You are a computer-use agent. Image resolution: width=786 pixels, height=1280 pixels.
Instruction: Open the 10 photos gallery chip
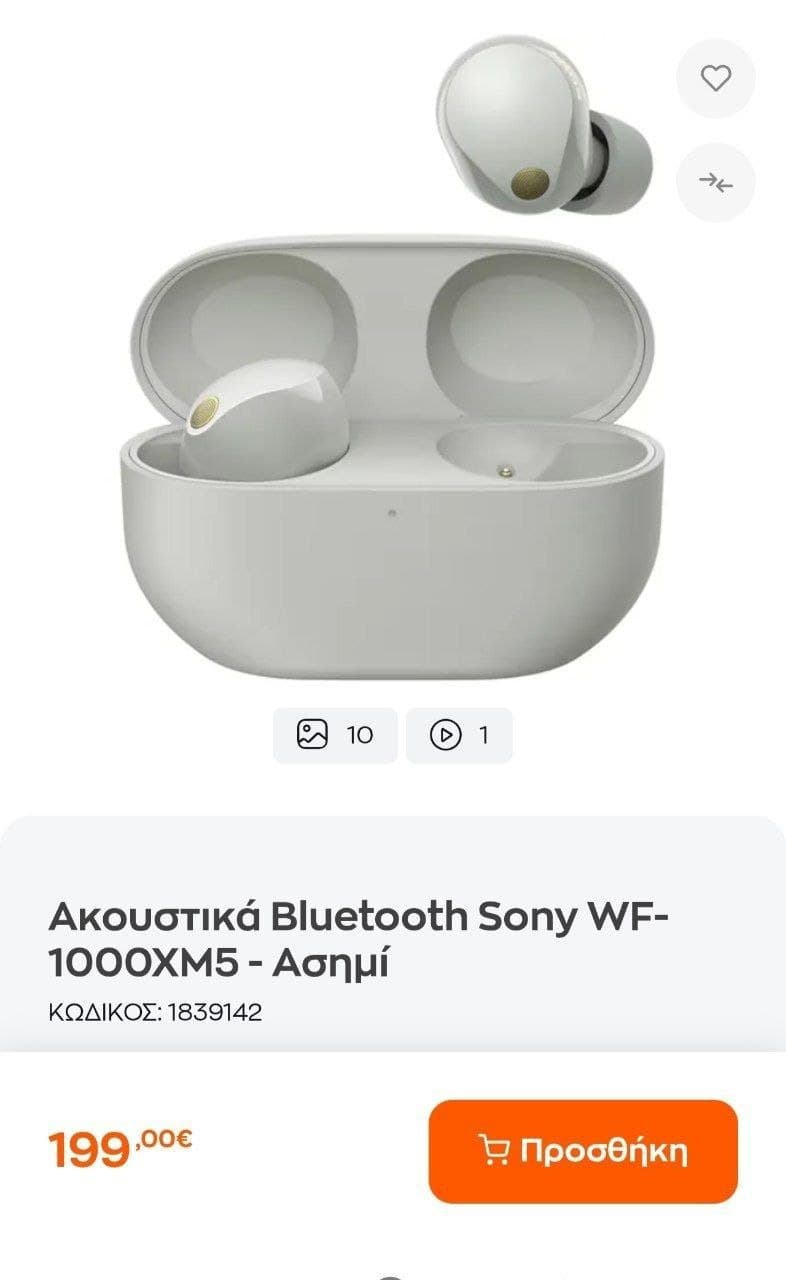point(335,736)
